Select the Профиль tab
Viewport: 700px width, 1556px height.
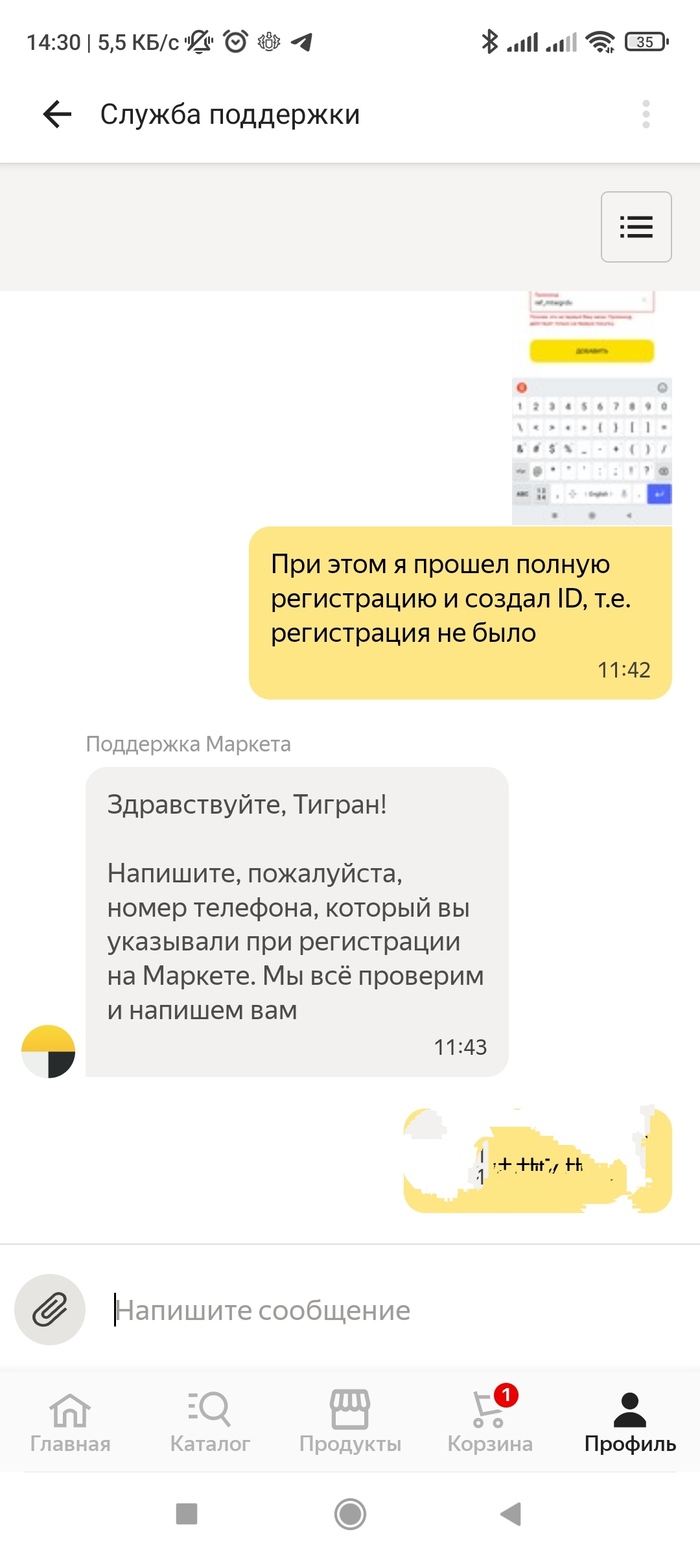pyautogui.click(x=630, y=1421)
